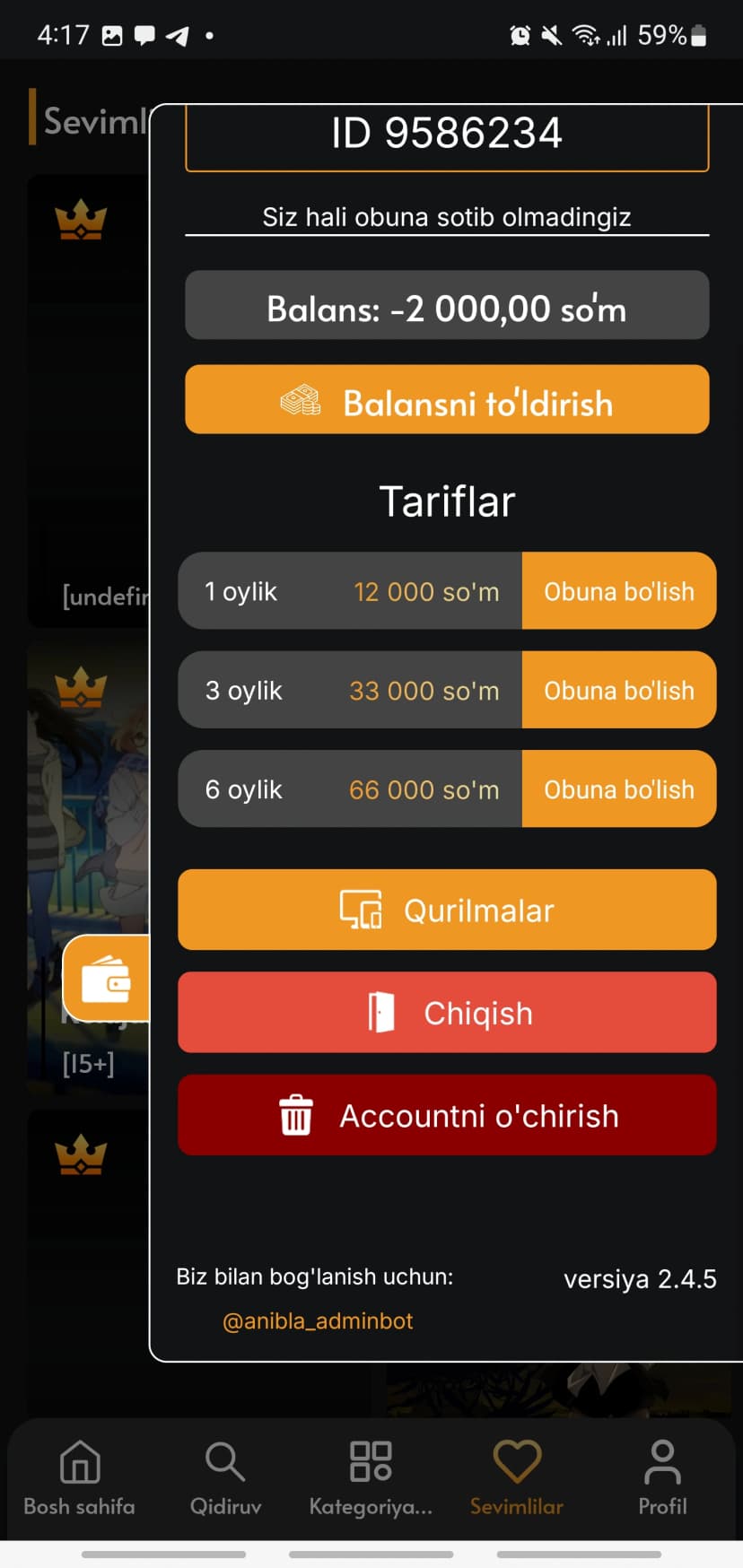
Task: Tap Accountni o'chirish to delete account
Action: 447,1115
